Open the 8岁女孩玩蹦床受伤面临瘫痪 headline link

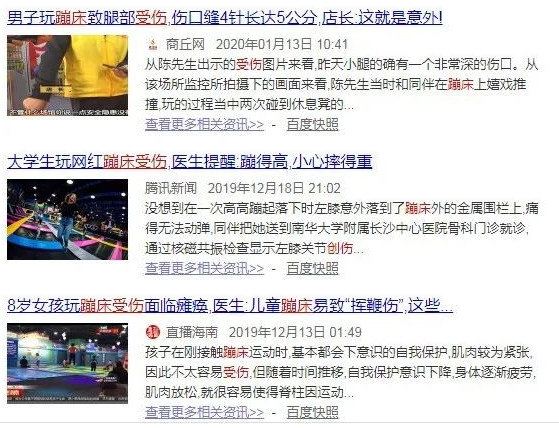230,306
